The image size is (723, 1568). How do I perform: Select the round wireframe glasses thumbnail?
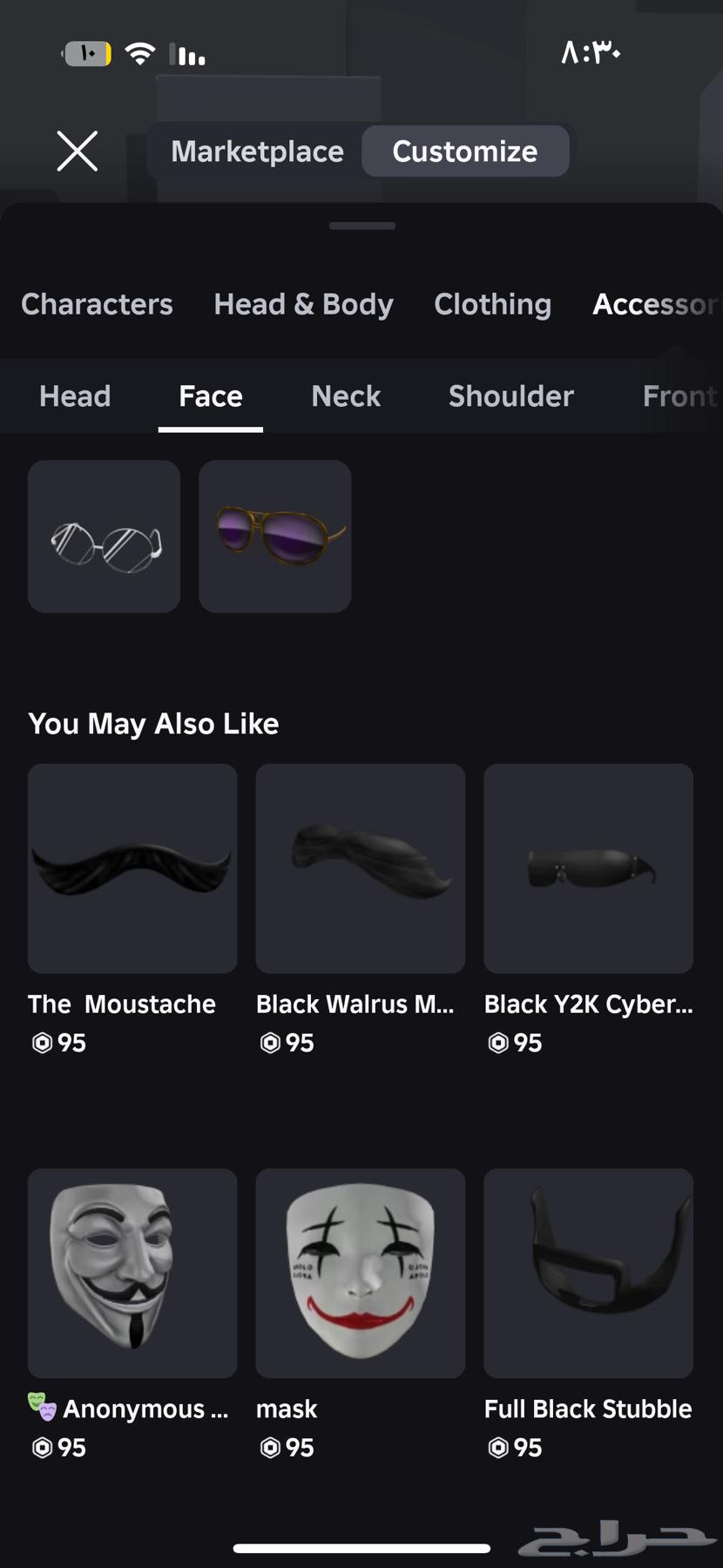104,537
